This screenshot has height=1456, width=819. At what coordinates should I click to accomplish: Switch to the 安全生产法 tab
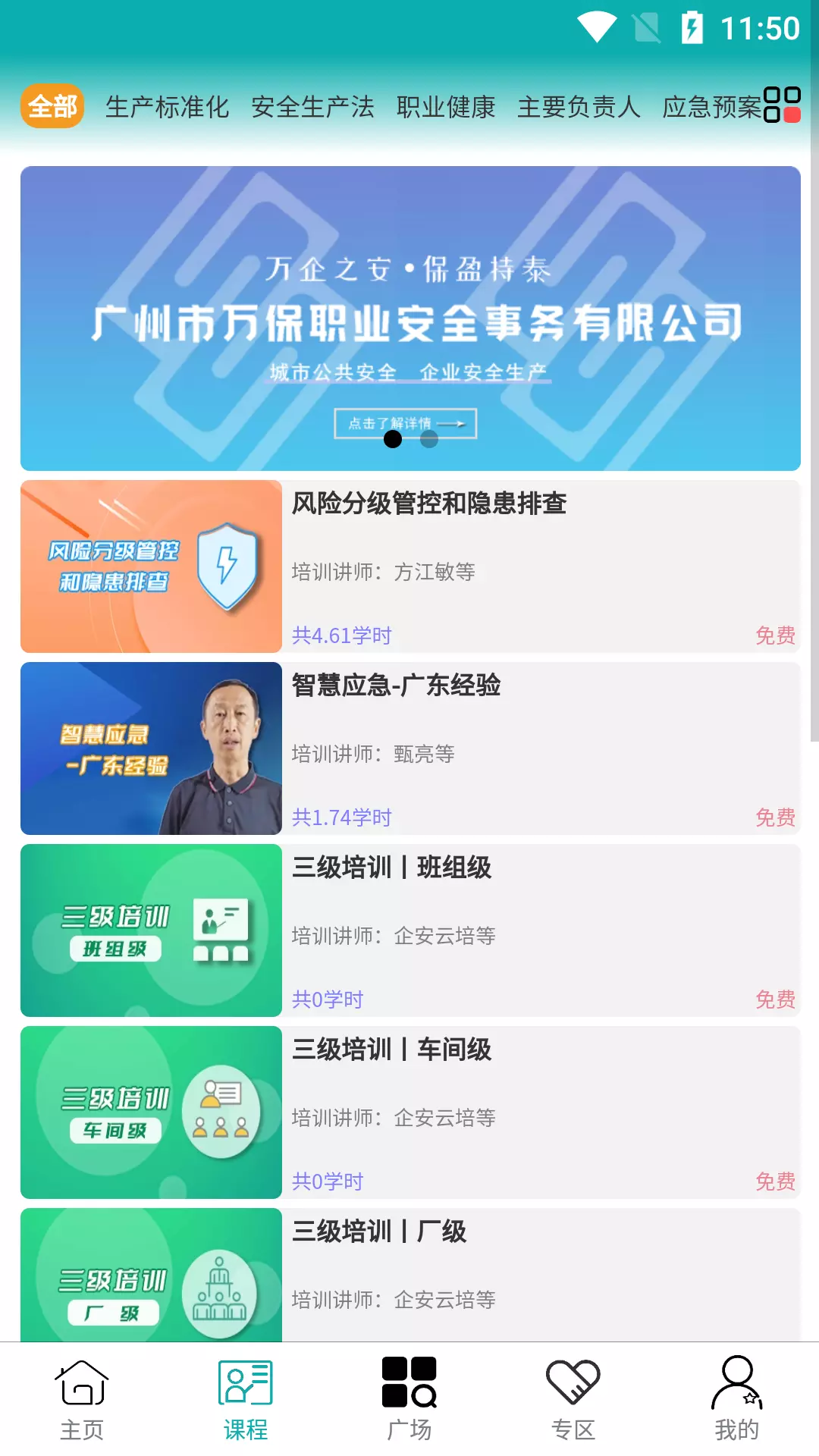[x=312, y=107]
